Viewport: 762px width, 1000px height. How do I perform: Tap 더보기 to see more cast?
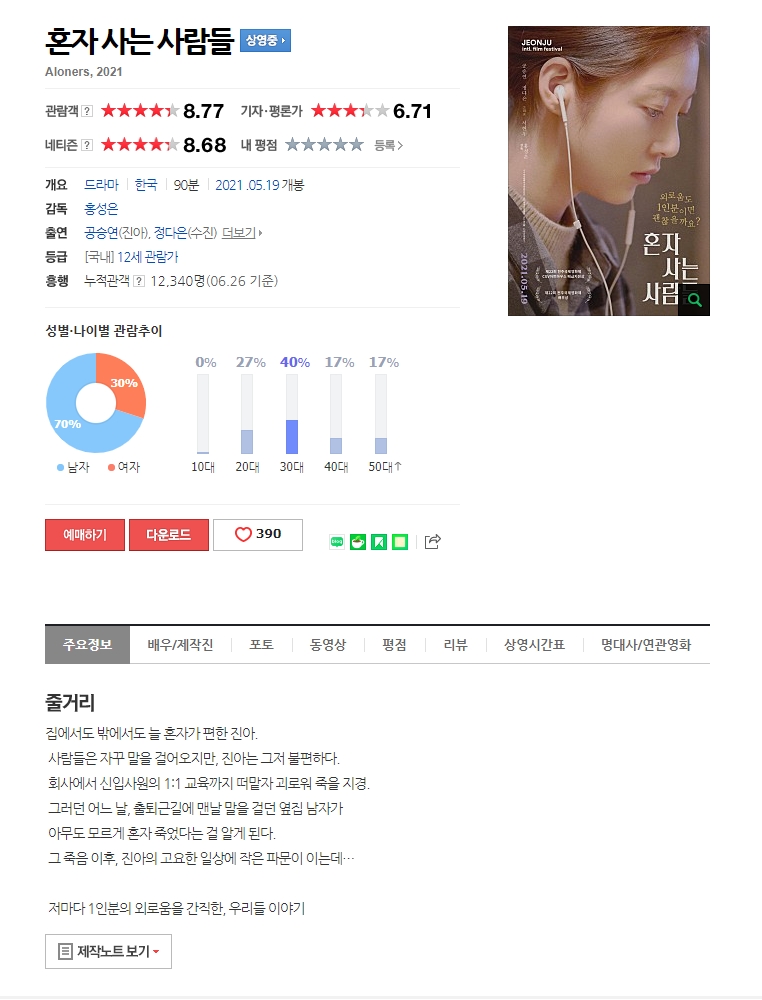coord(241,233)
